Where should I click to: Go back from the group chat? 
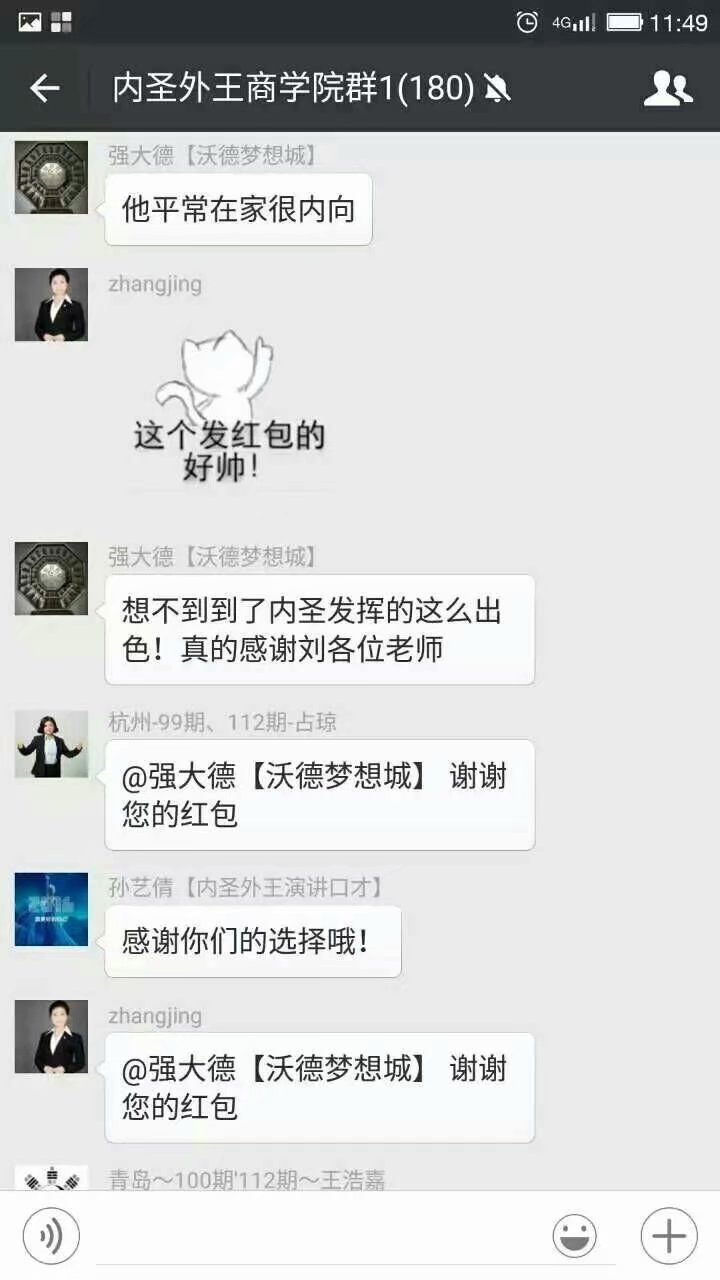tap(44, 89)
